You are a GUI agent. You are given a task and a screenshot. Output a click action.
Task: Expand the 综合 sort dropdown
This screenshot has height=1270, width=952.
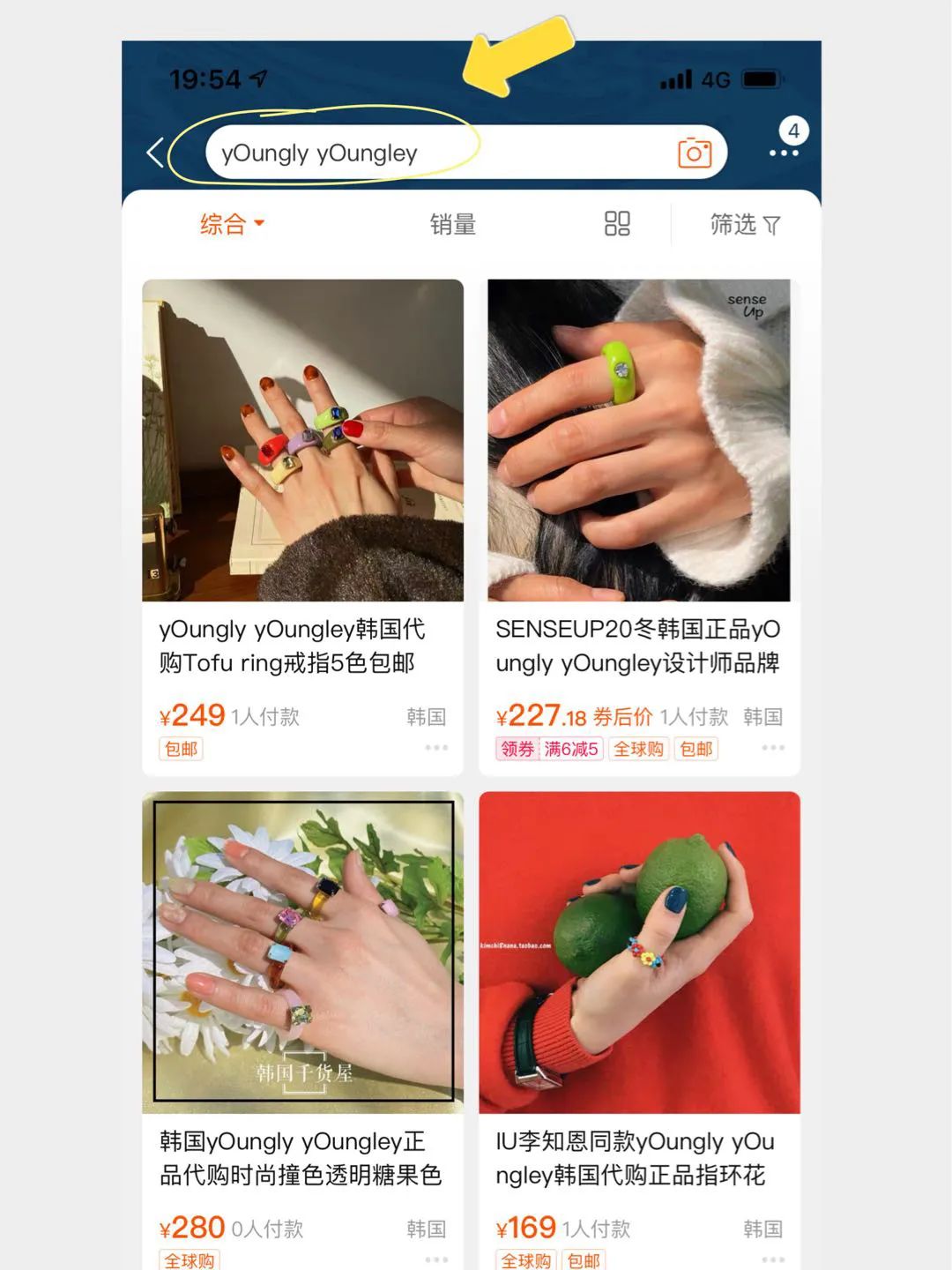pyautogui.click(x=232, y=224)
